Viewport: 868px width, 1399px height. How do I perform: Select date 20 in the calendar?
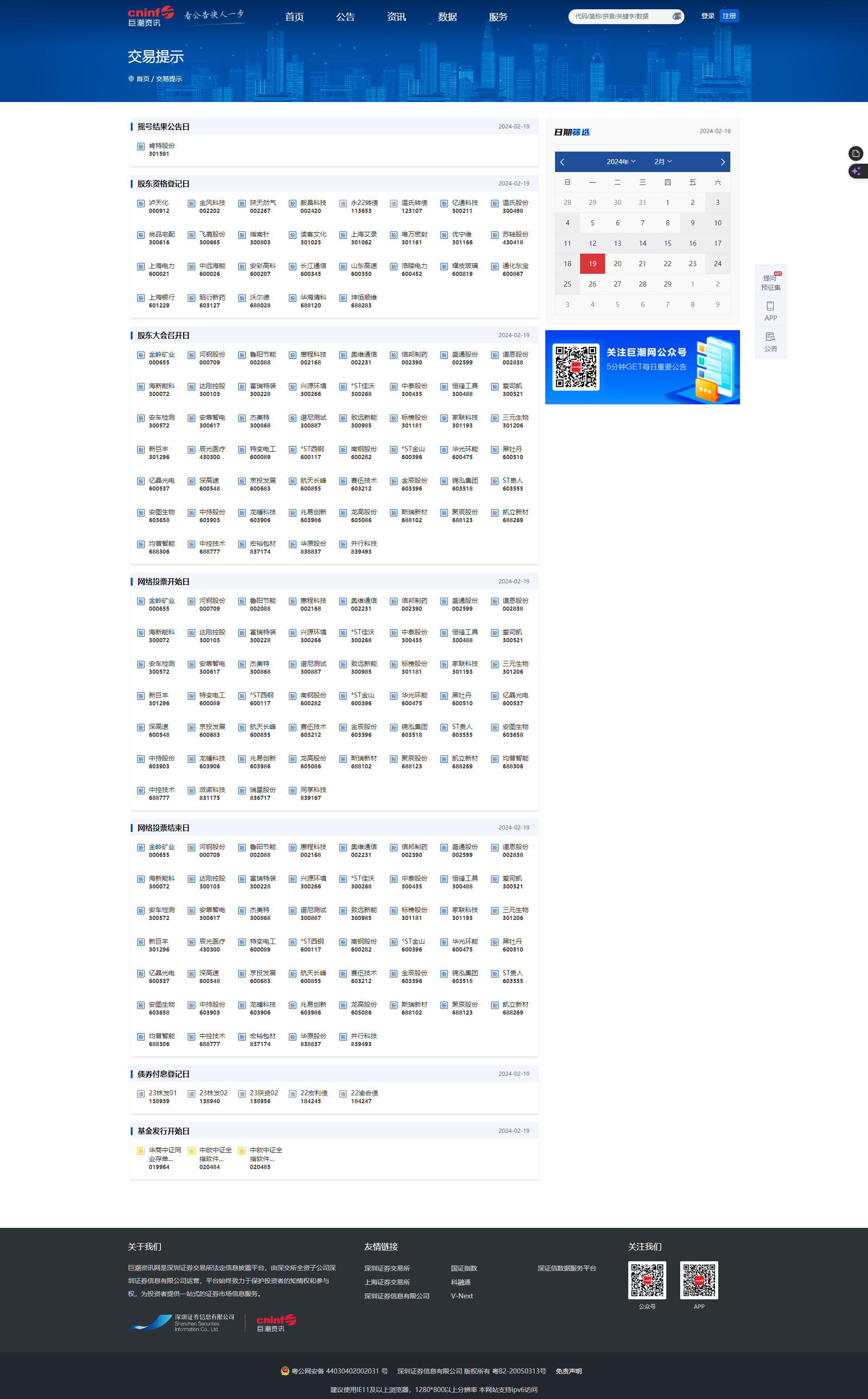click(x=617, y=263)
